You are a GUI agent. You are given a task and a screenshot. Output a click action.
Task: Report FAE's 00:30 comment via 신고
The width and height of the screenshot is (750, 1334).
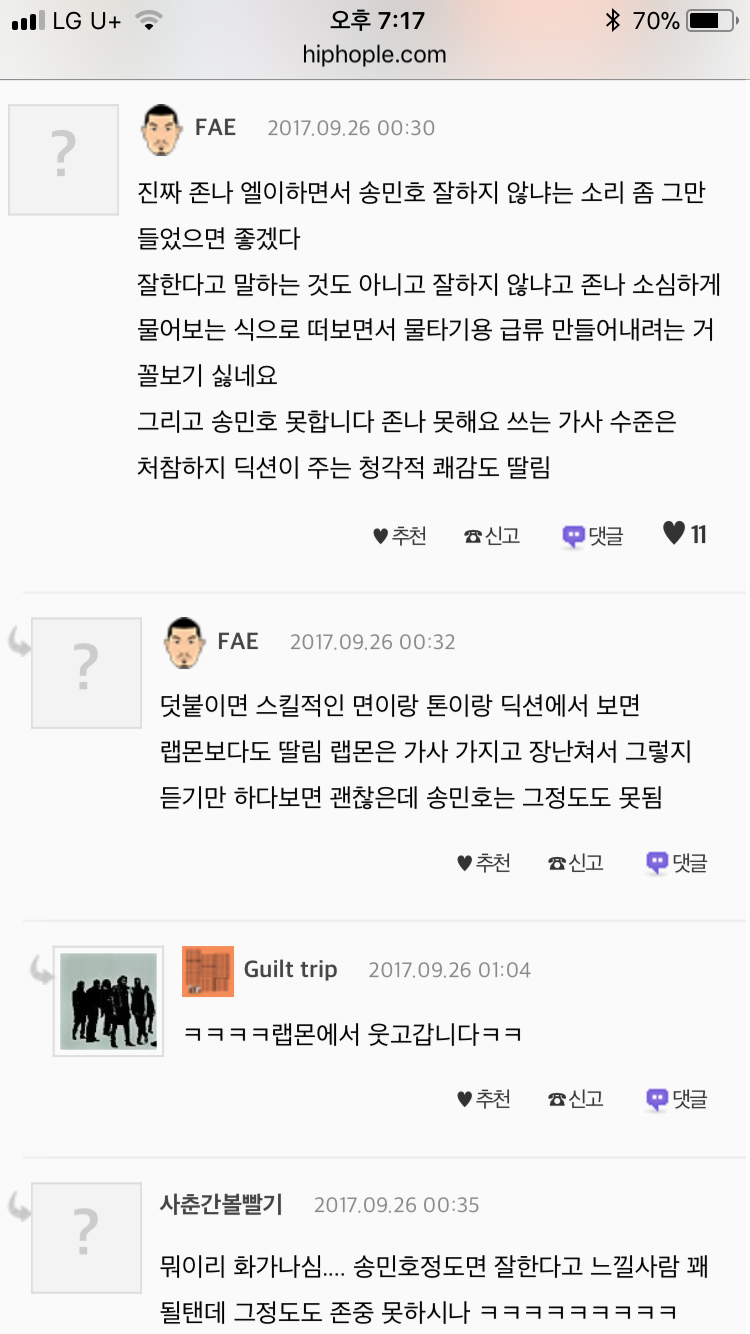pos(491,536)
